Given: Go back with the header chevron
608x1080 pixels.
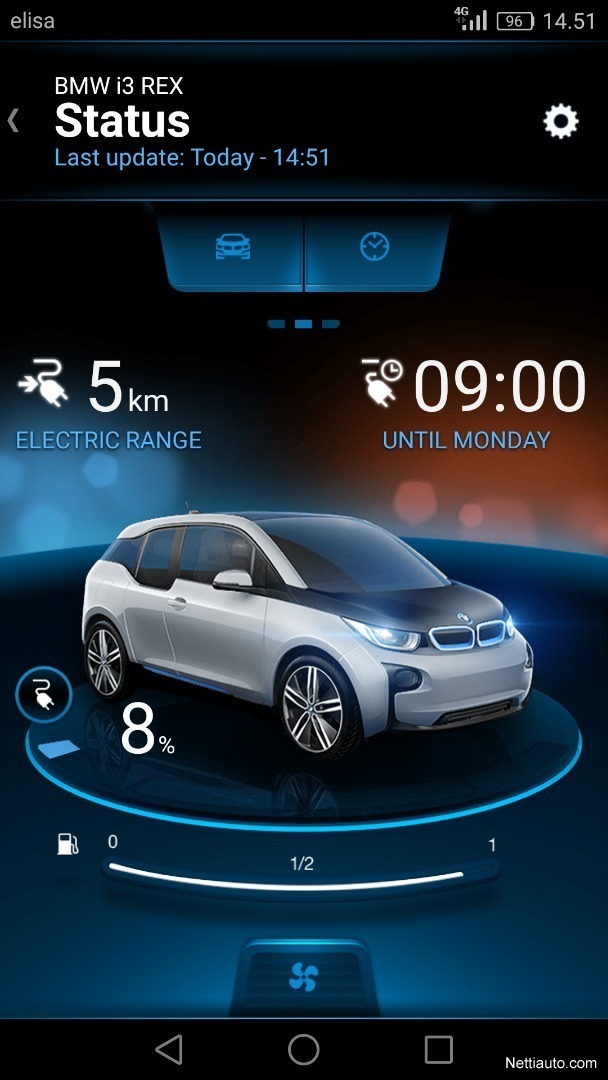Looking at the screenshot, I should 12,121.
